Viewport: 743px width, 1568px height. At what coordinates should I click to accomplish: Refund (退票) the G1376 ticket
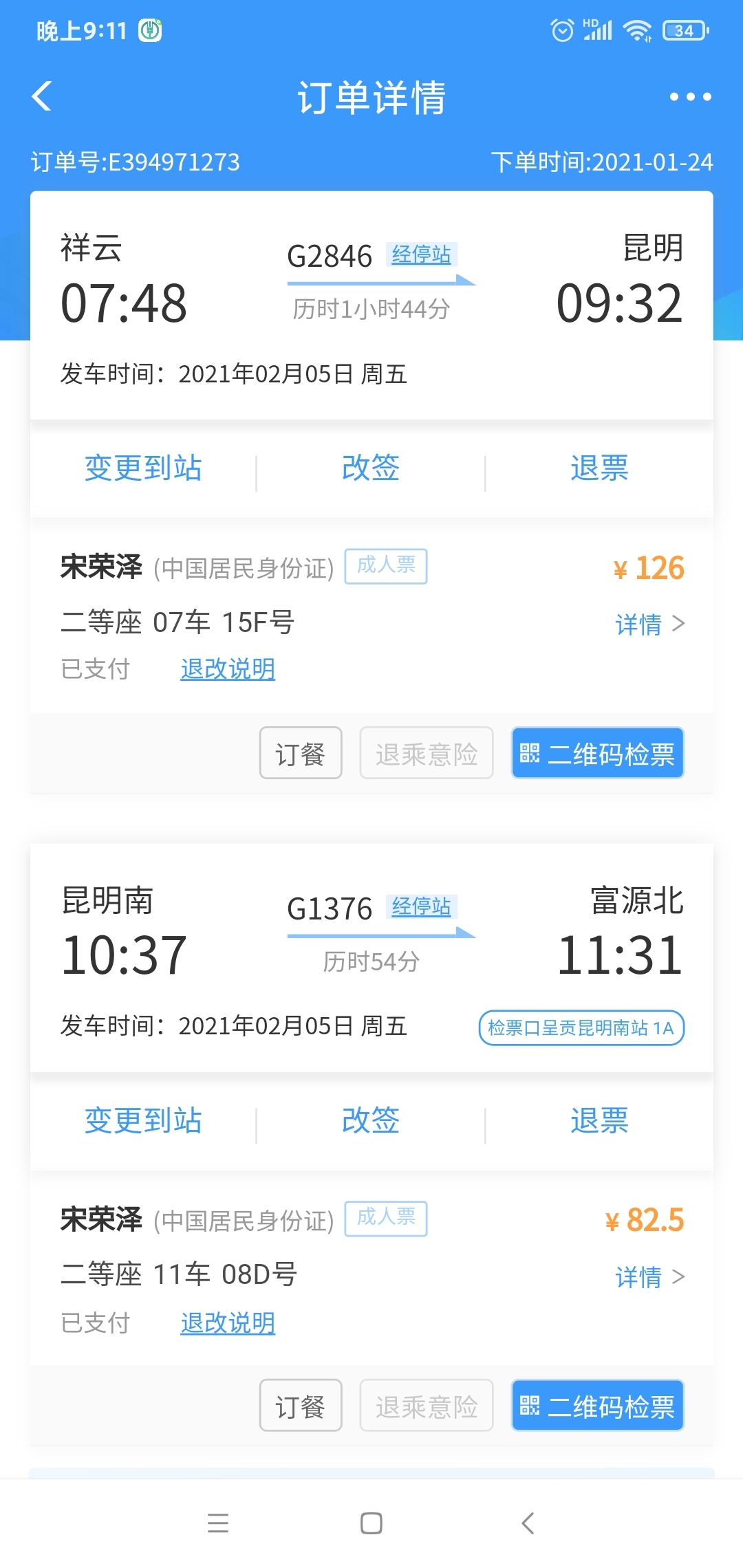coord(599,1121)
